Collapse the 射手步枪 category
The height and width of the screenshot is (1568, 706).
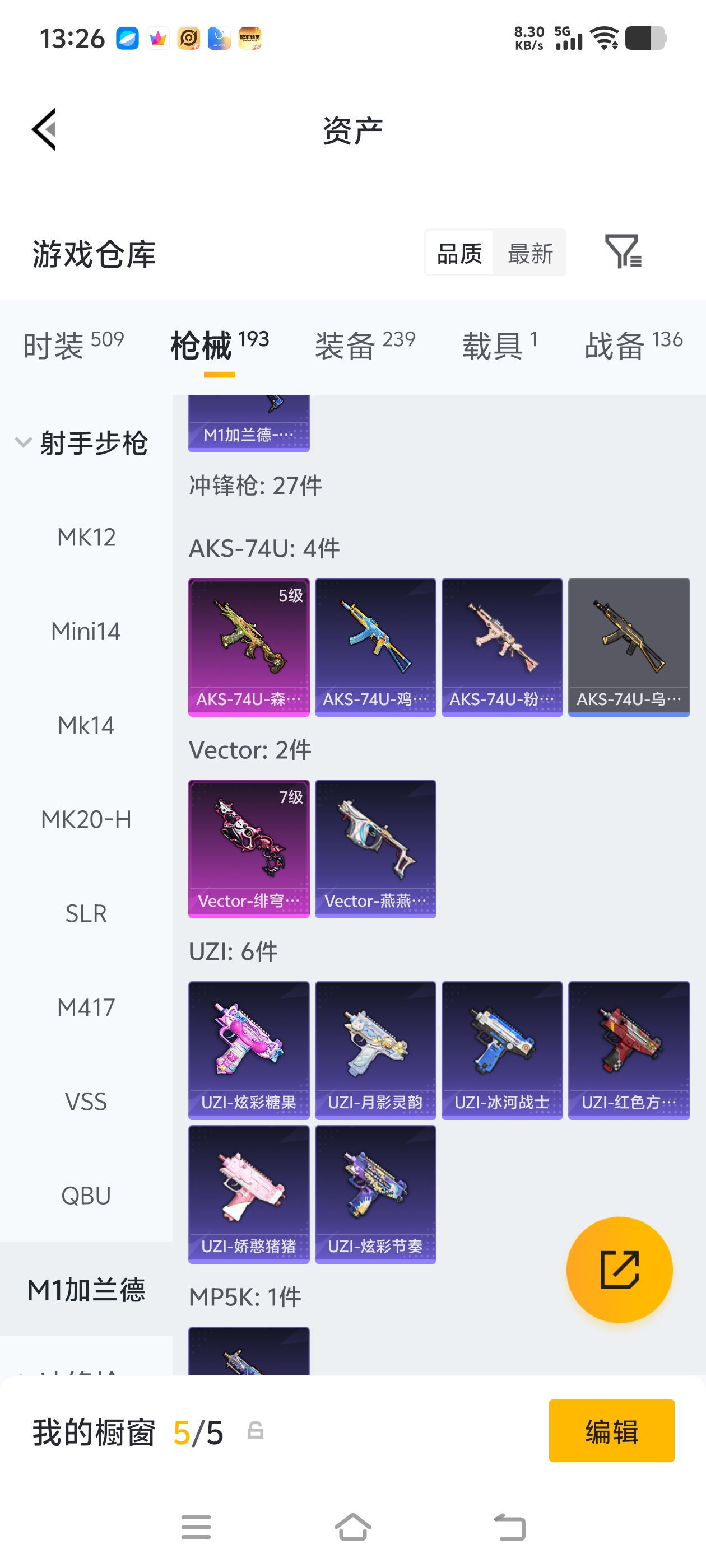click(x=23, y=442)
